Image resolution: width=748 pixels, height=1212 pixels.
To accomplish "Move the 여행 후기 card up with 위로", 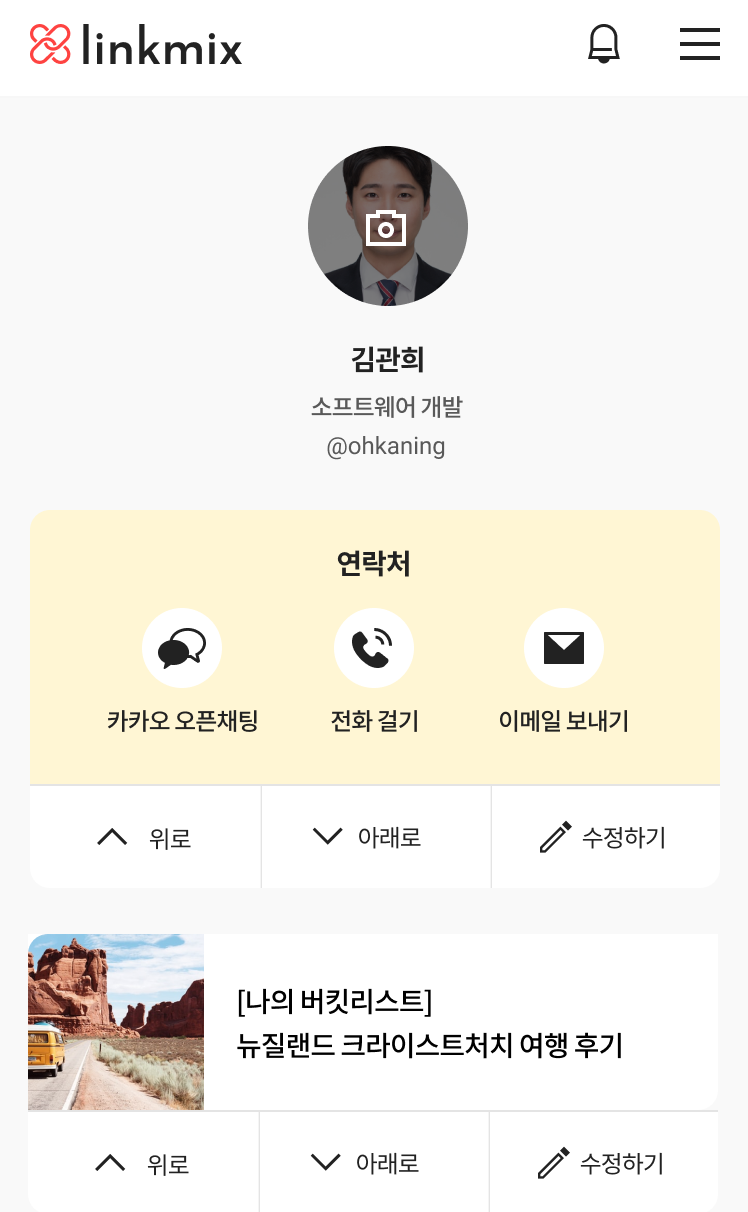I will tap(143, 1163).
